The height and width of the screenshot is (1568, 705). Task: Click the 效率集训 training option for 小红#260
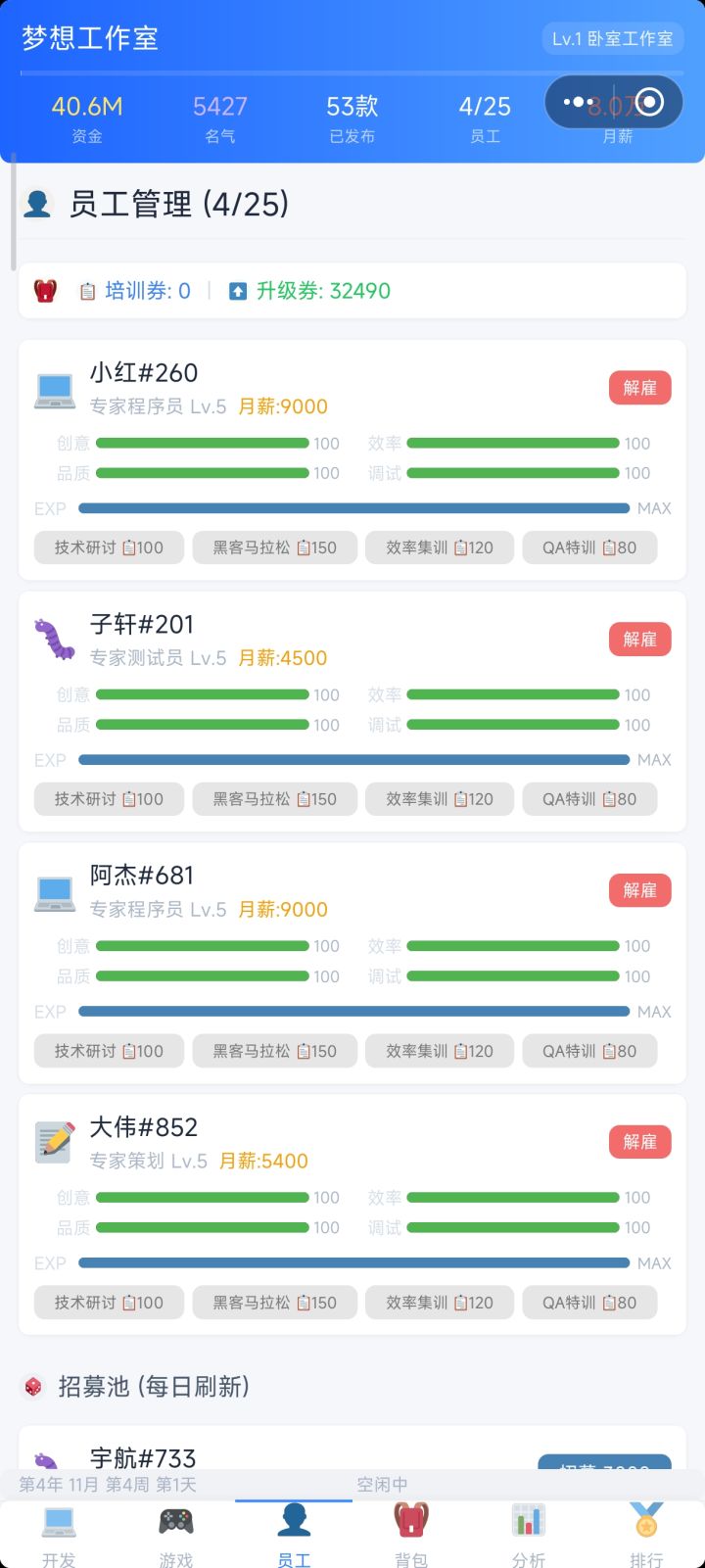tap(439, 547)
